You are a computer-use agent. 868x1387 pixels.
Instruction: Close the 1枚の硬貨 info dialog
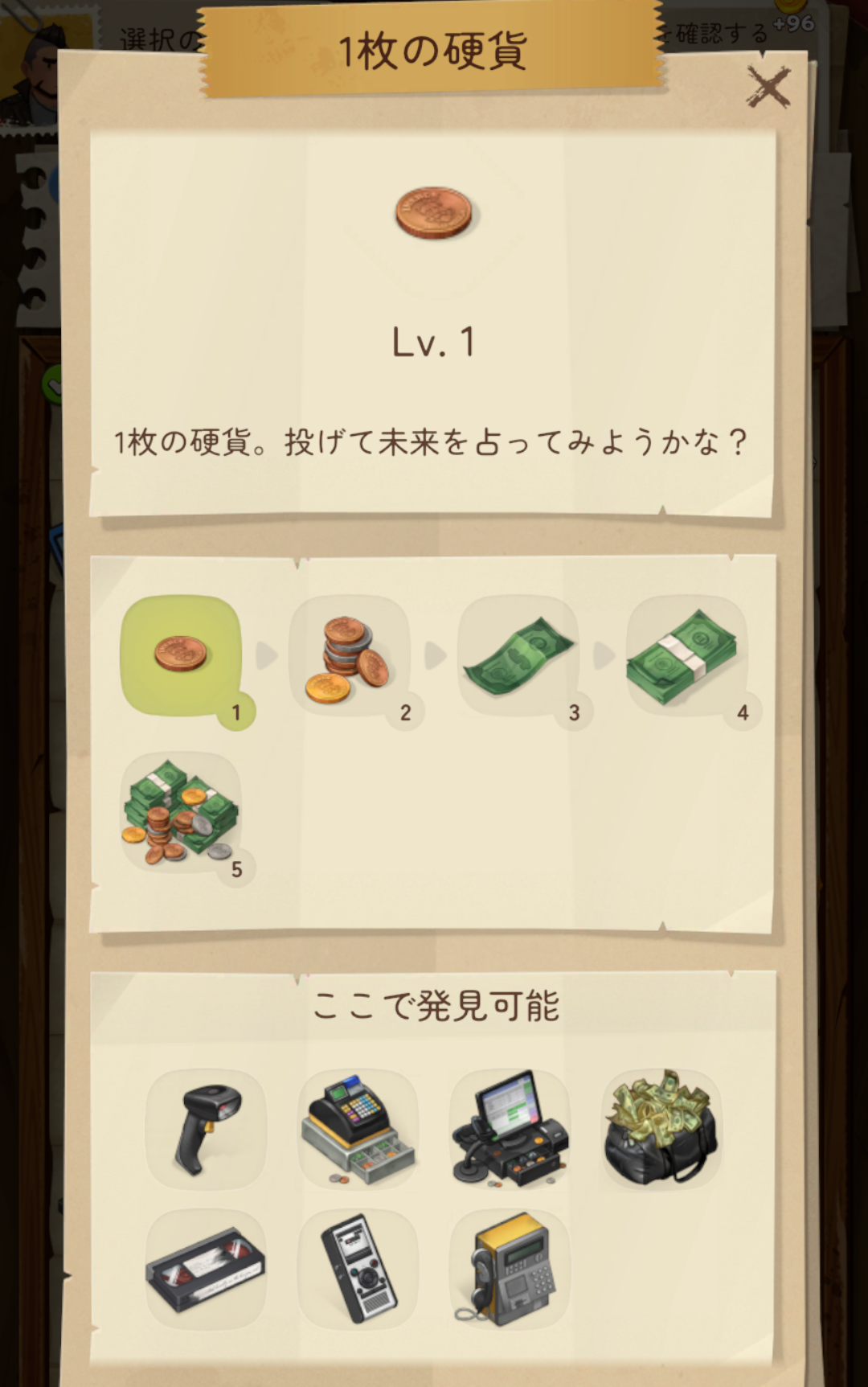coord(768,87)
